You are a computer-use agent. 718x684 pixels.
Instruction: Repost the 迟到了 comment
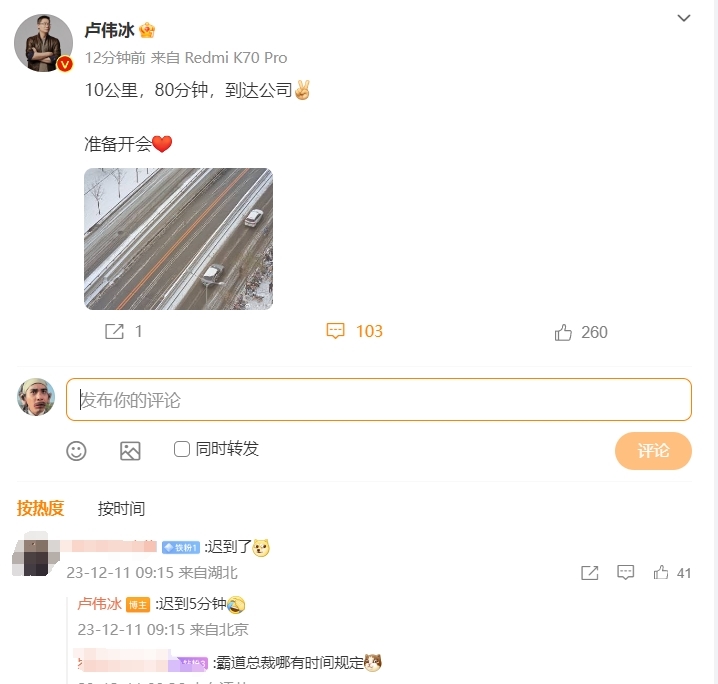click(x=590, y=573)
